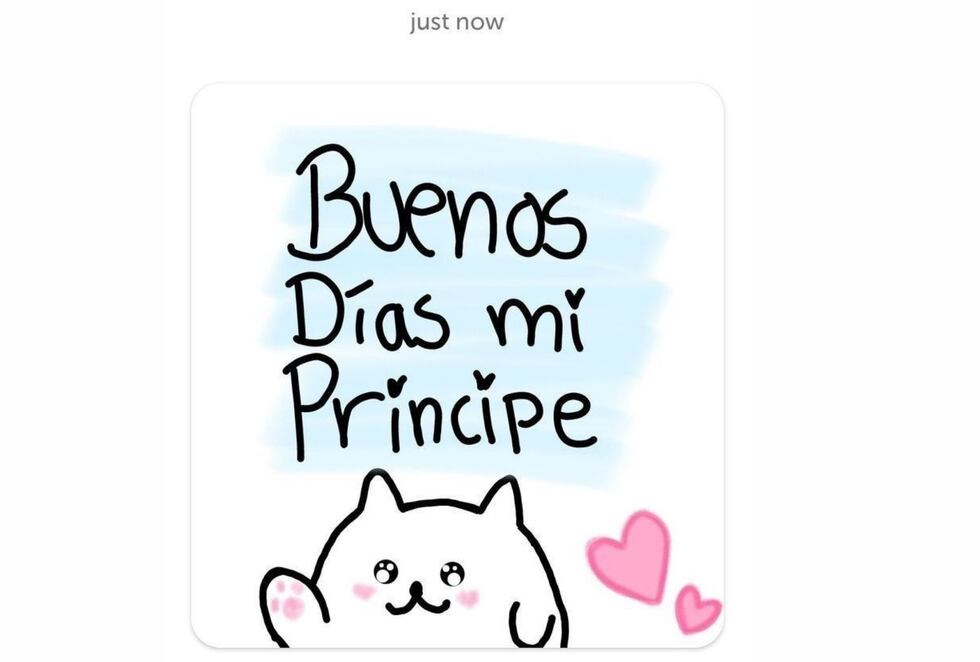
Task: Open the Buenos Días mi Príncipe image
Action: [457, 365]
